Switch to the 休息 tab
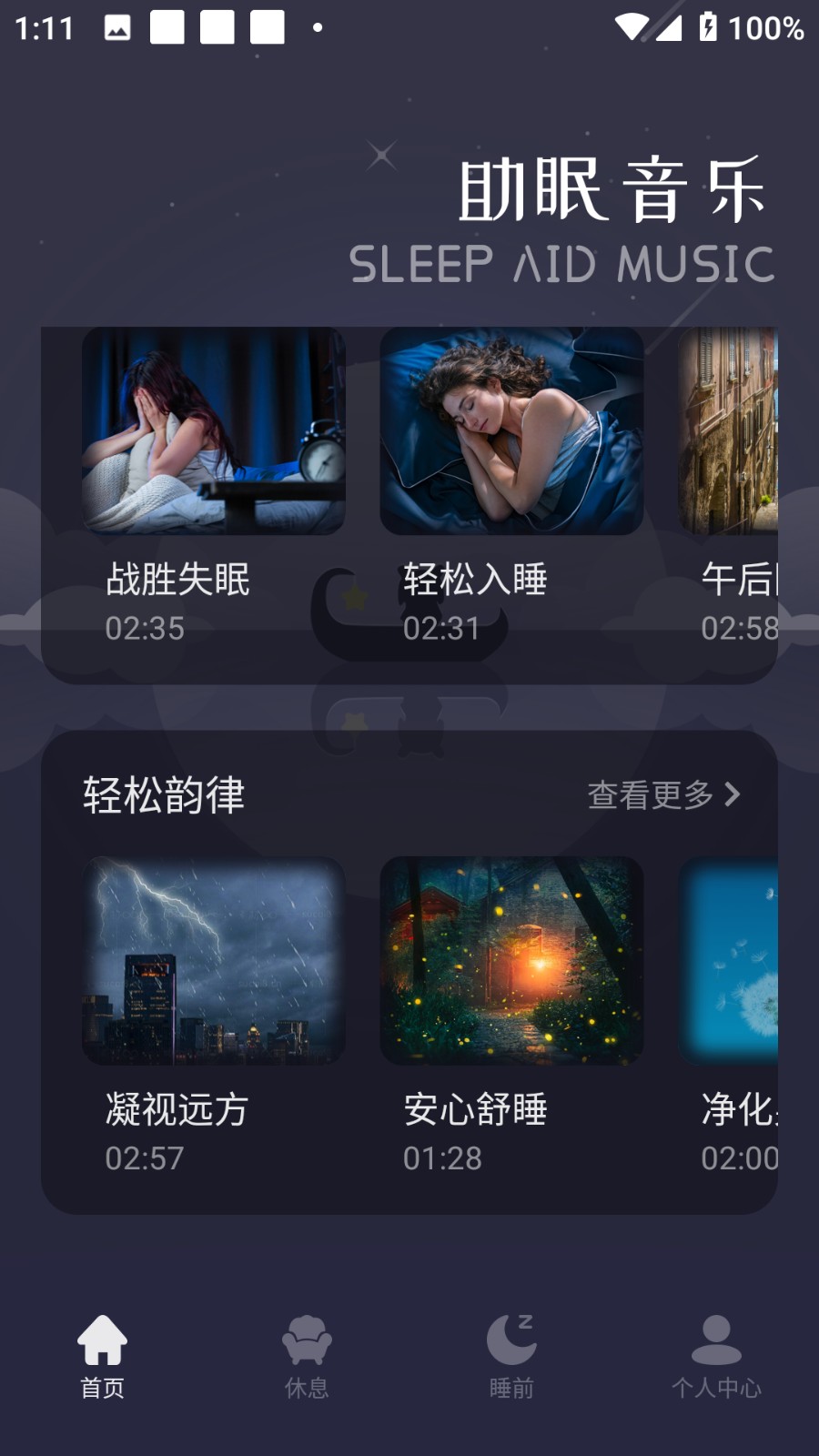 coord(307,1356)
